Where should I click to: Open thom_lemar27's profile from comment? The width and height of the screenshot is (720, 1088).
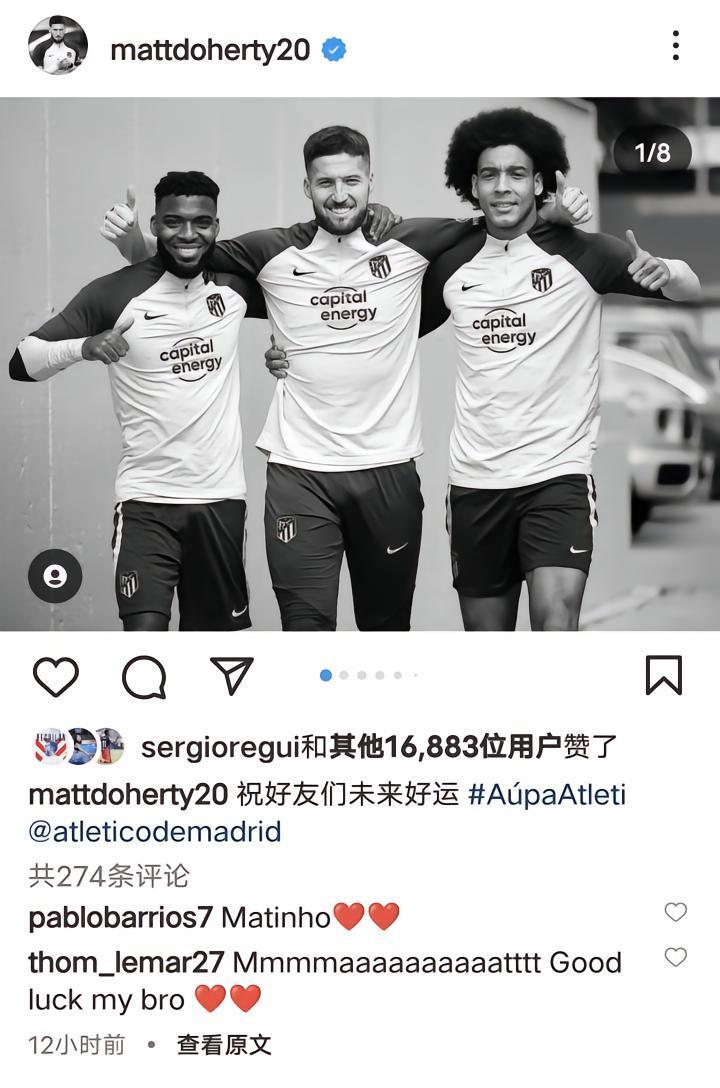coord(126,962)
